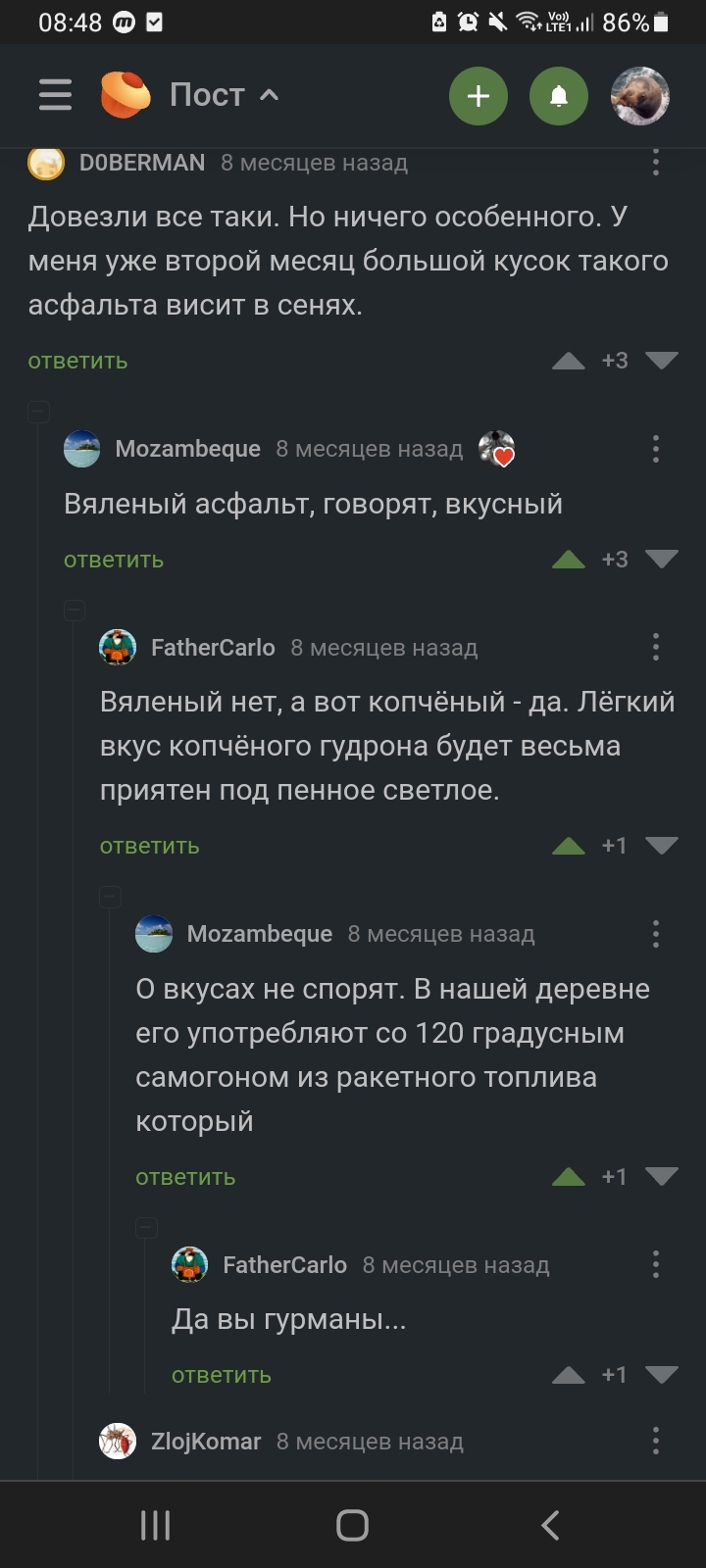Open Mozambeque's profile from Вяленый асфальт comment
Screen dimensions: 706x1568
tap(187, 449)
